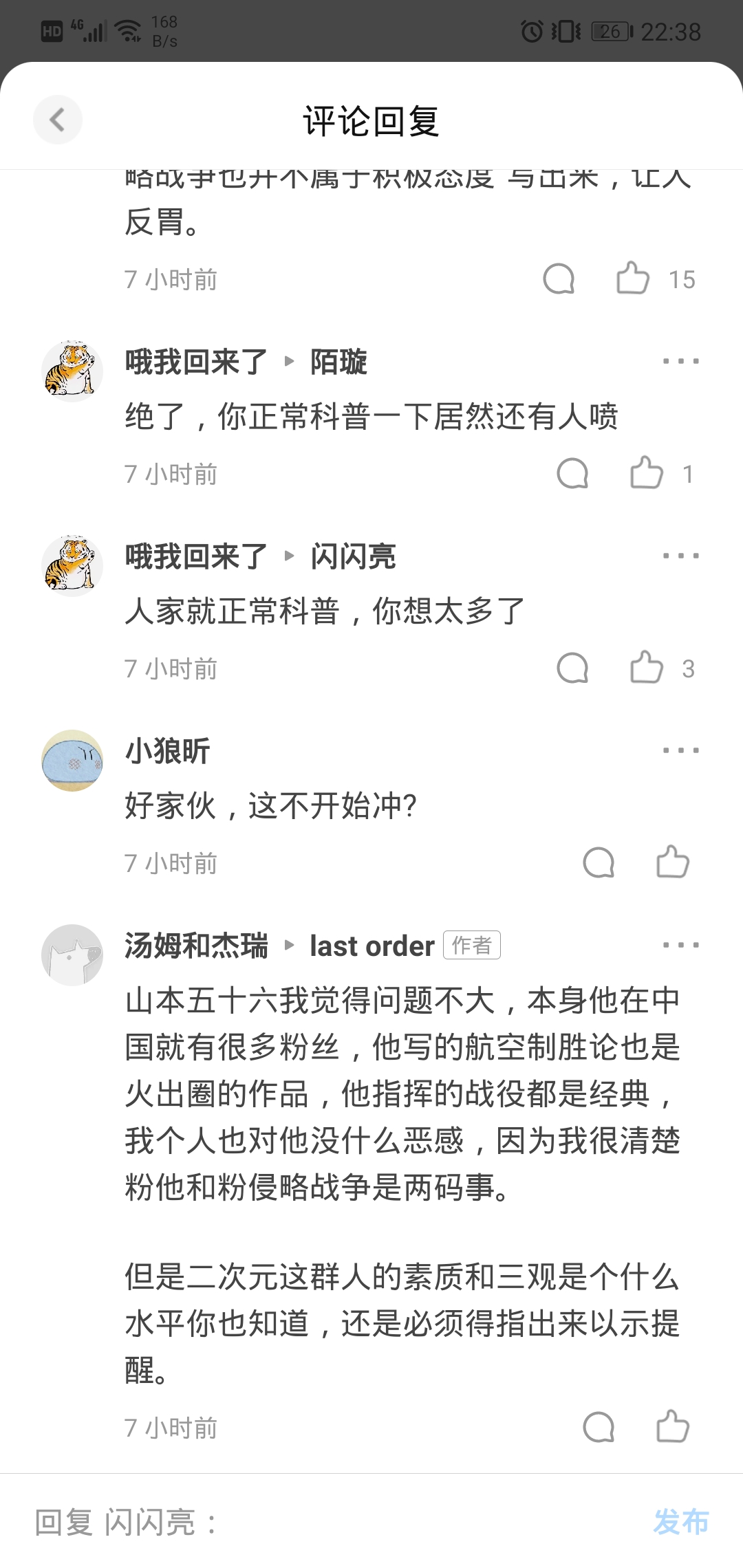Like 小狼昕's comment 好家伙
743x1568 pixels.
[x=672, y=862]
